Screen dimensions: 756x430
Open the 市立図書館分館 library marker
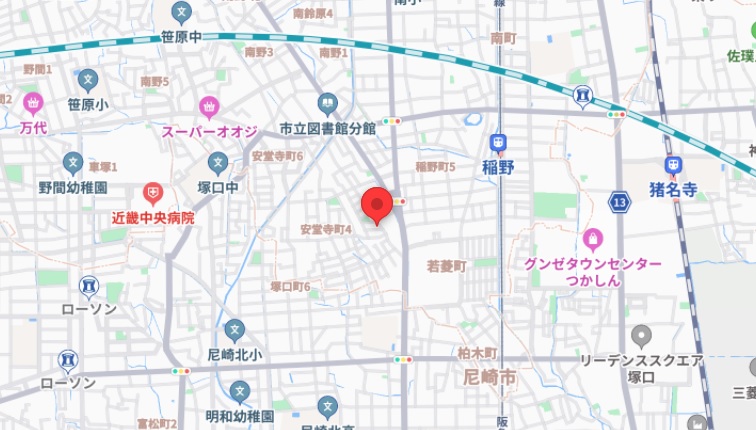[328, 103]
